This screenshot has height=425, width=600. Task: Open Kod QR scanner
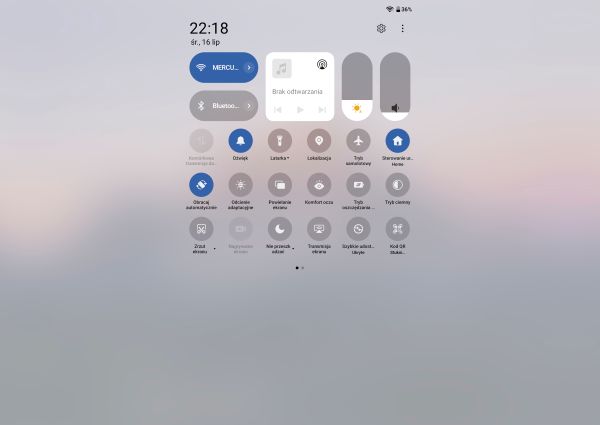(398, 229)
